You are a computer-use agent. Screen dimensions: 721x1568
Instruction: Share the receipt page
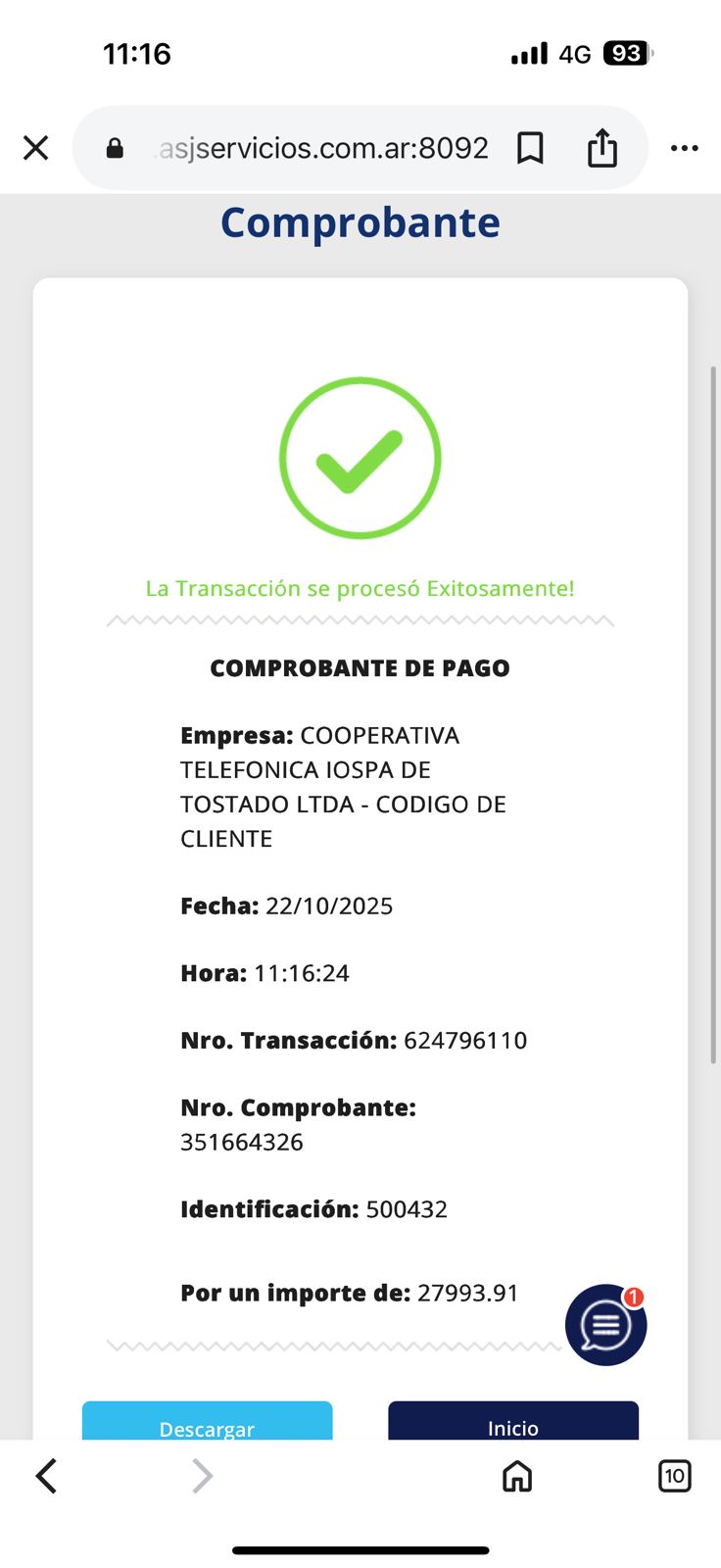click(601, 148)
